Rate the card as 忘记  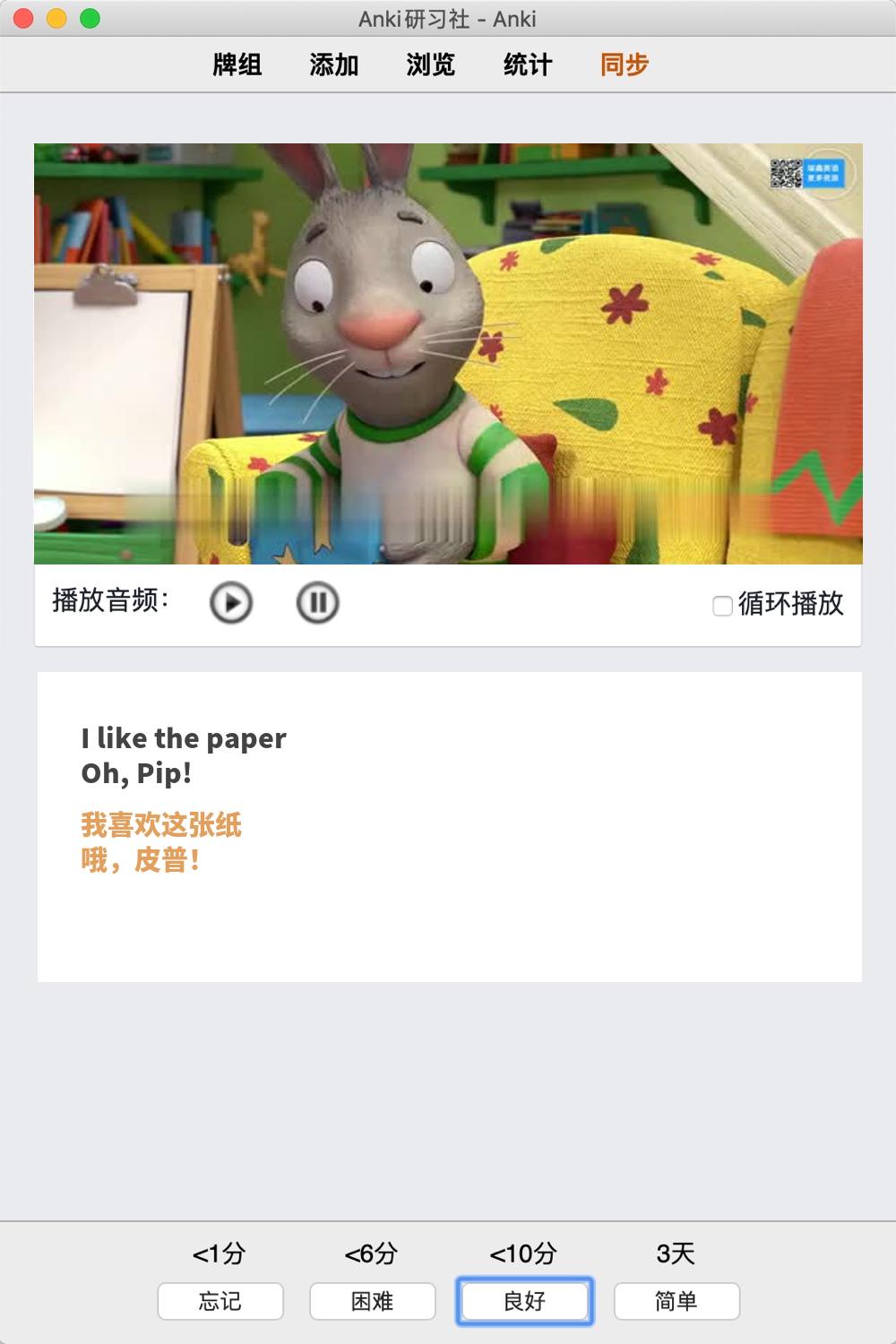coord(220,1301)
